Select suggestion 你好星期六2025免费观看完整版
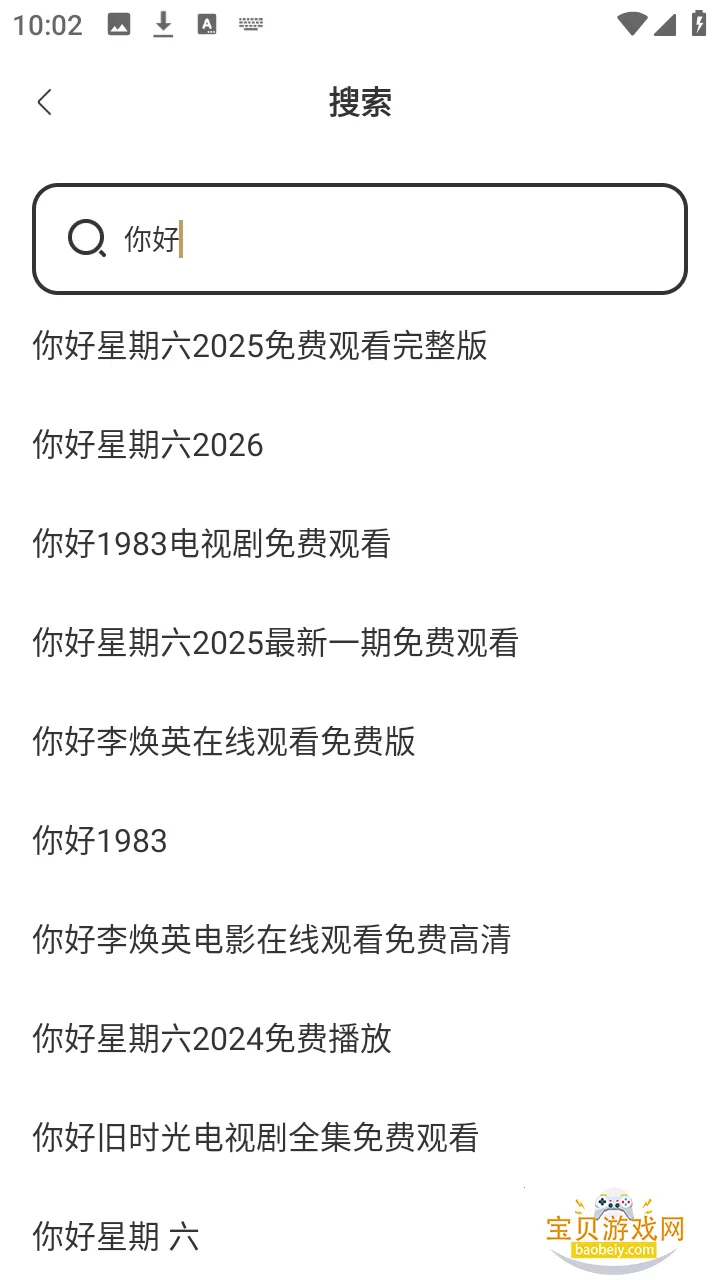 click(258, 346)
